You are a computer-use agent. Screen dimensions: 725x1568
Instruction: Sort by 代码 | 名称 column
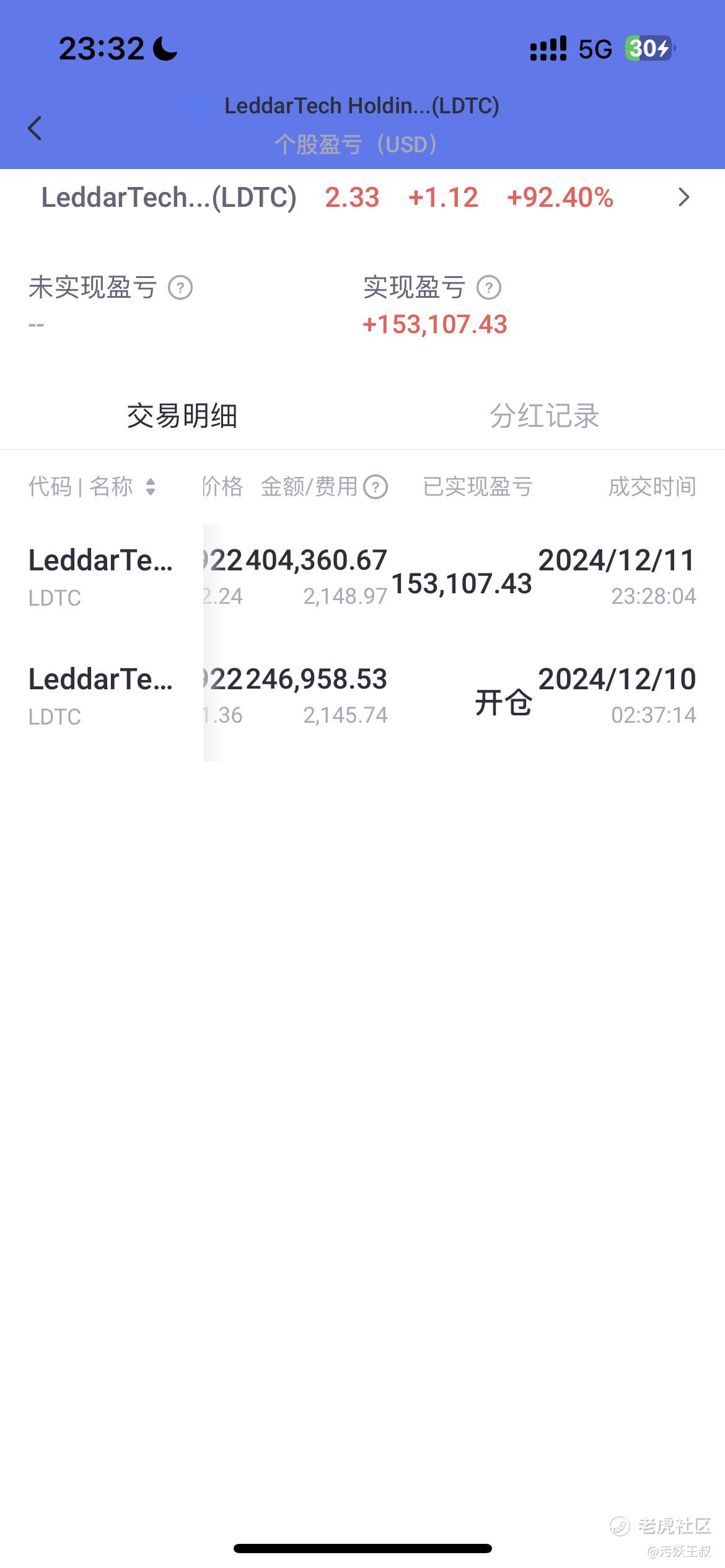[92, 487]
